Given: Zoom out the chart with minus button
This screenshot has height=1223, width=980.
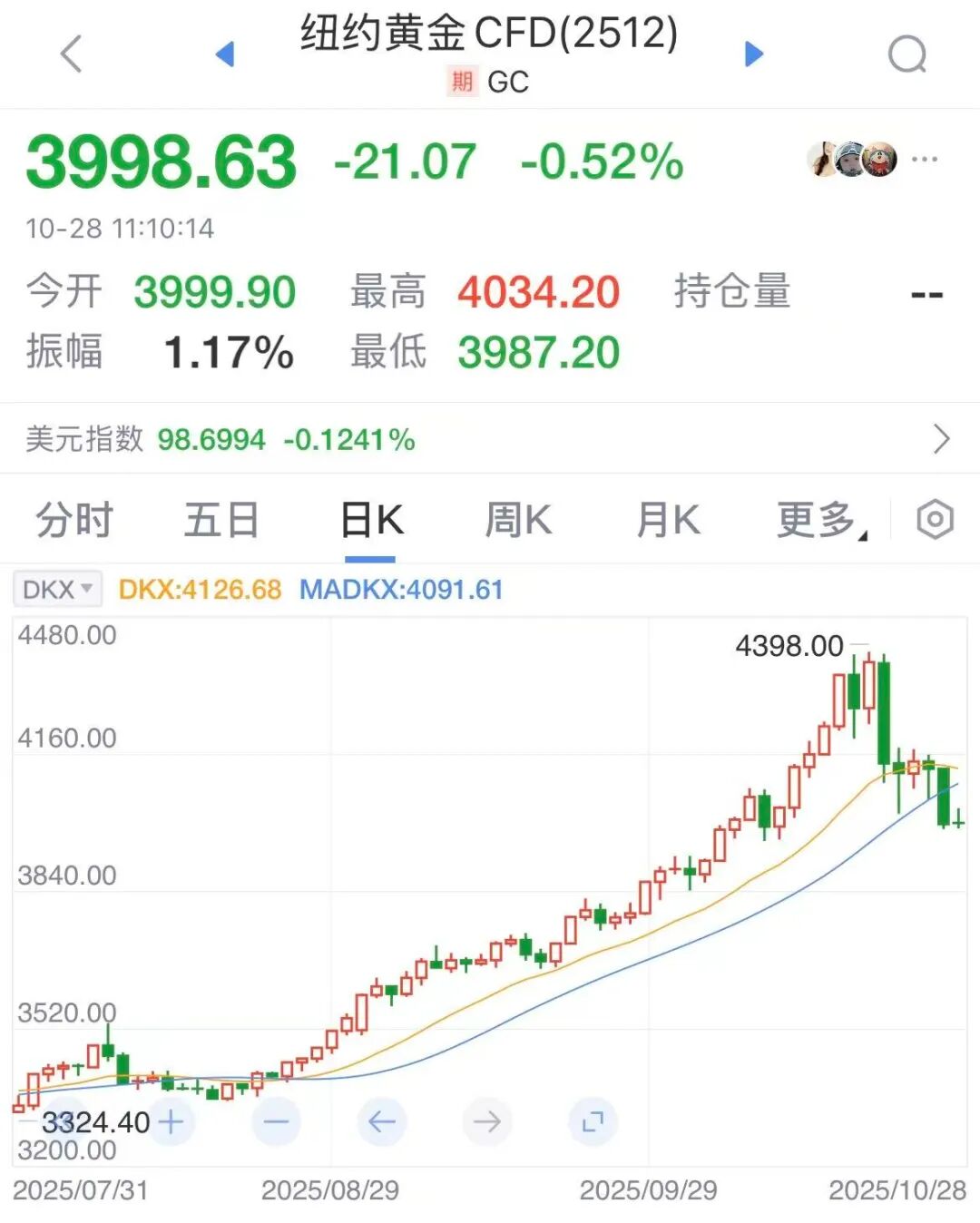Looking at the screenshot, I should pos(276,1122).
